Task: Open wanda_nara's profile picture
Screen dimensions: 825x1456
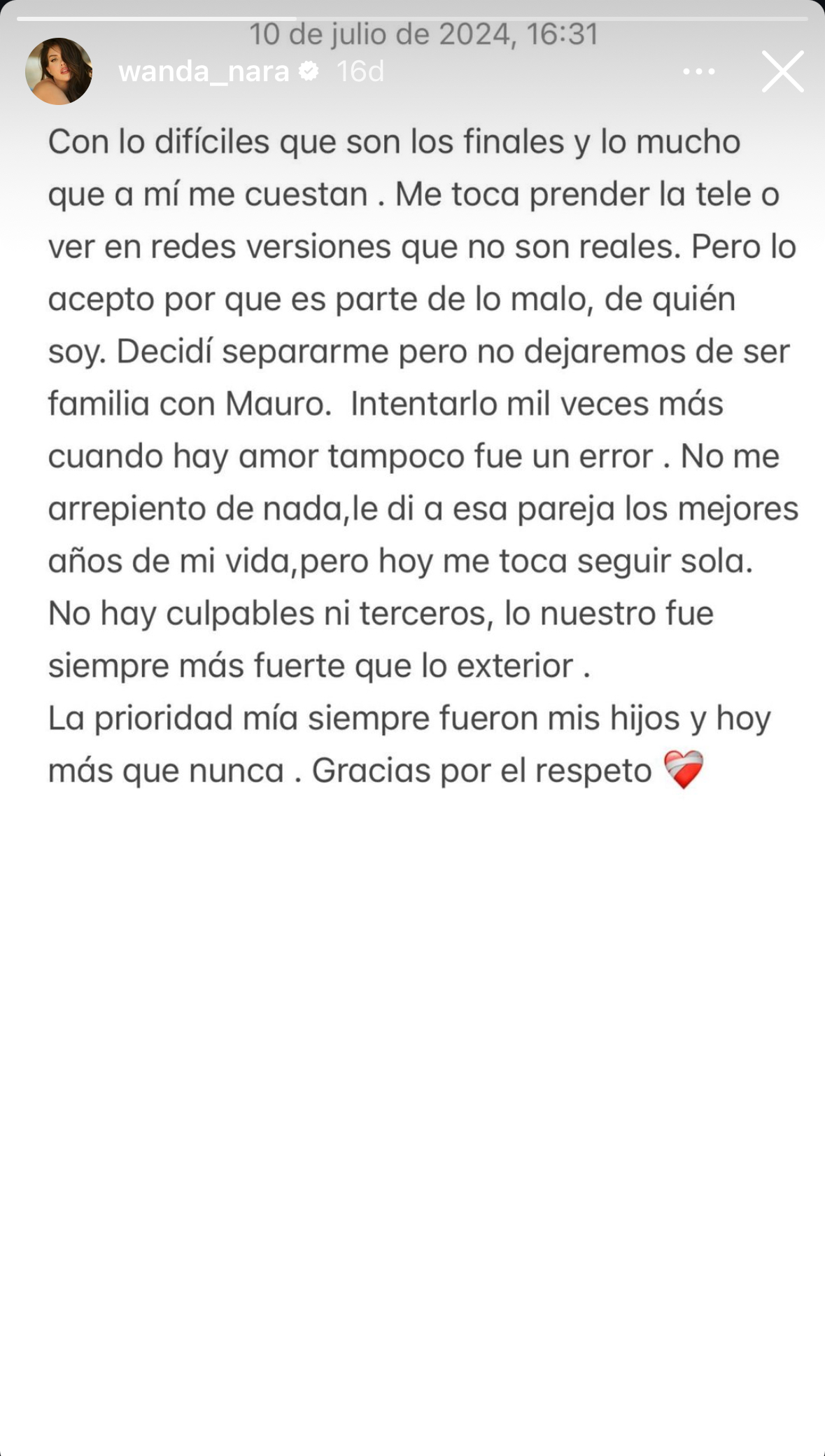Action: 59,71
